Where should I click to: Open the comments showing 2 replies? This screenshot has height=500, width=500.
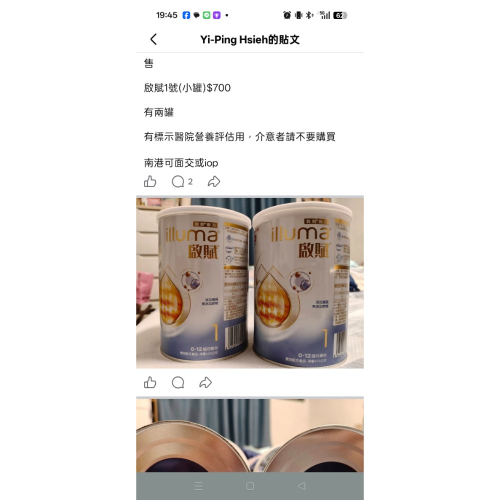pyautogui.click(x=182, y=182)
